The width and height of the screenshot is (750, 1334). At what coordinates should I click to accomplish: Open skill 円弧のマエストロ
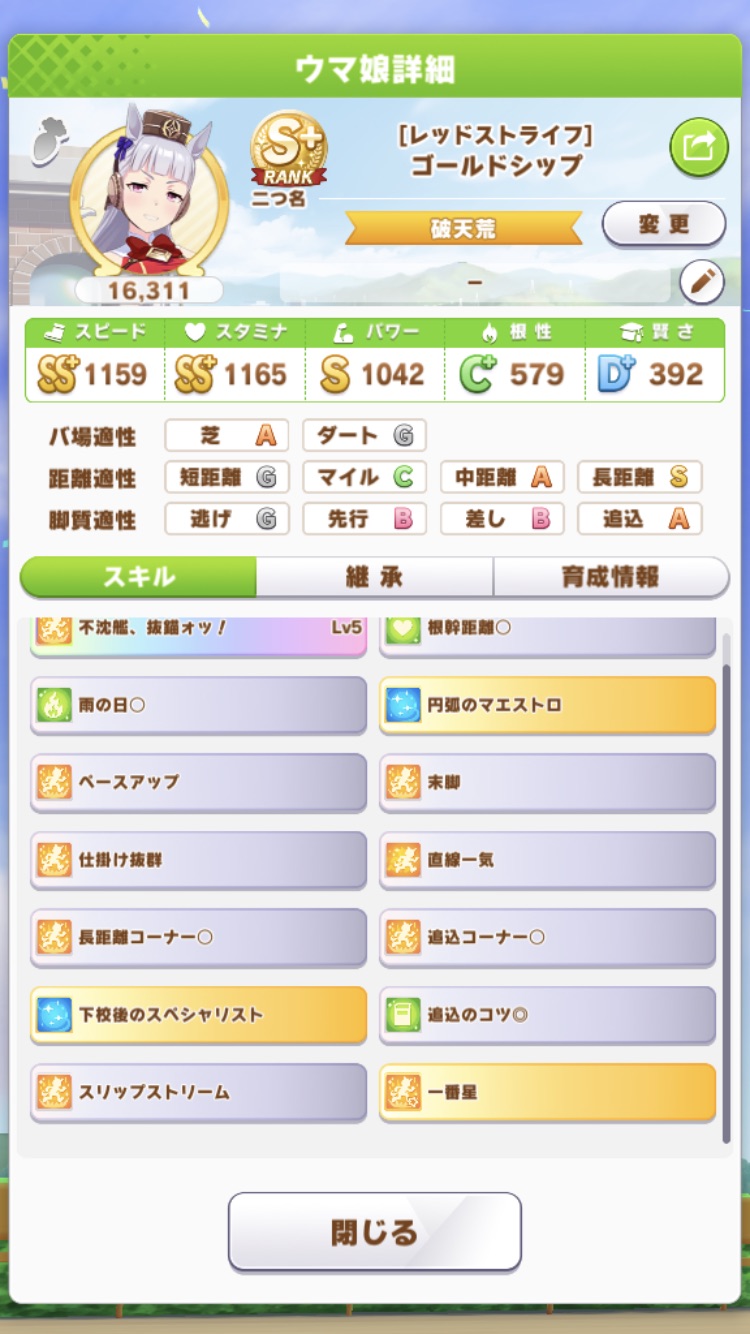pyautogui.click(x=548, y=705)
